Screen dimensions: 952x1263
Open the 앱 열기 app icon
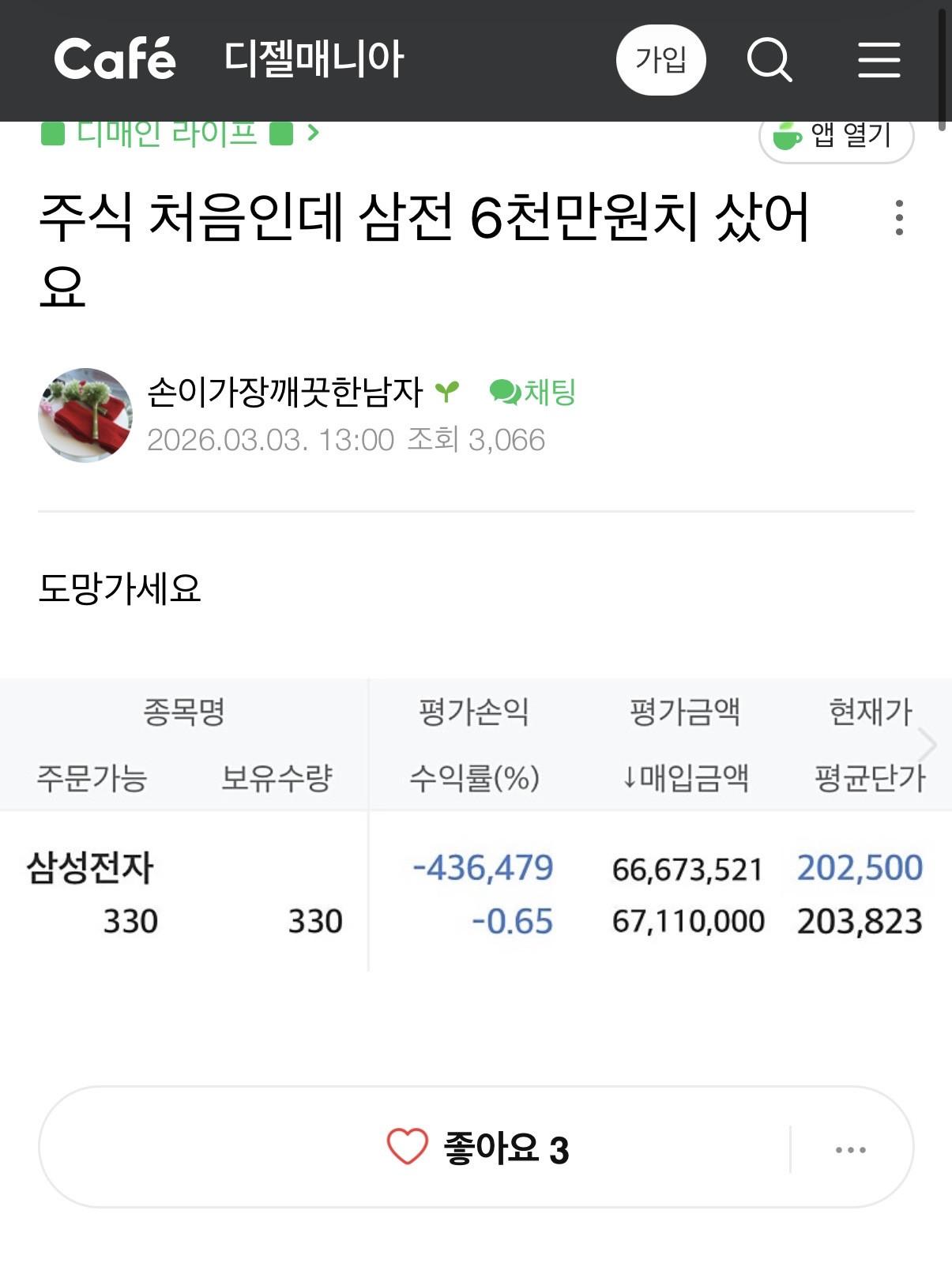click(x=785, y=137)
